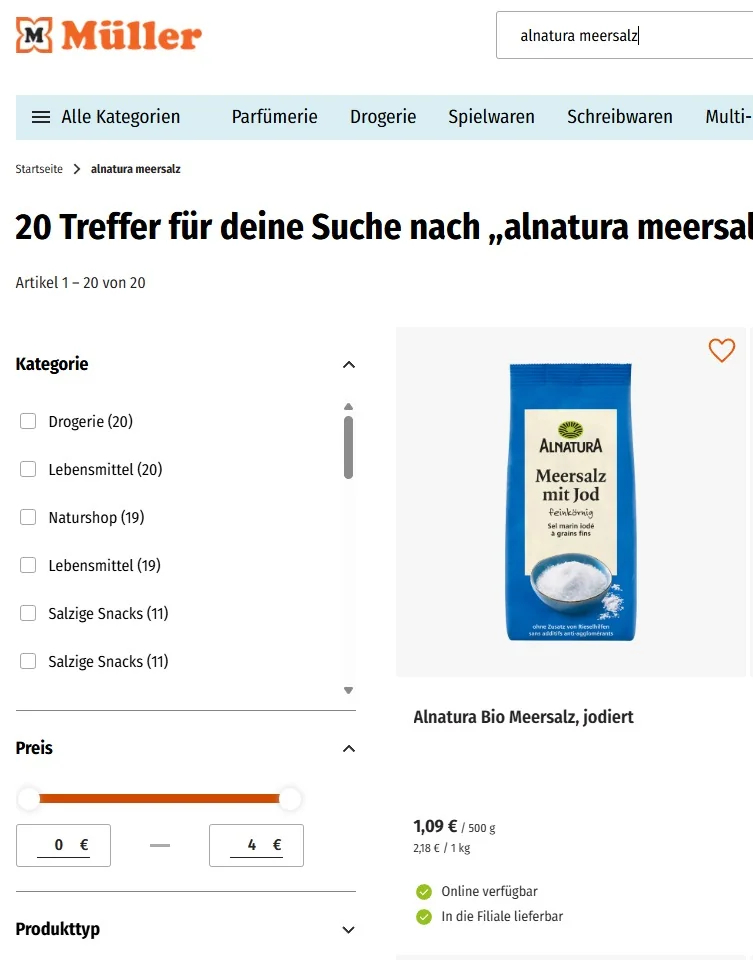Check the Drogerie (20) filter
Screen dimensions: 753x960
(28, 421)
